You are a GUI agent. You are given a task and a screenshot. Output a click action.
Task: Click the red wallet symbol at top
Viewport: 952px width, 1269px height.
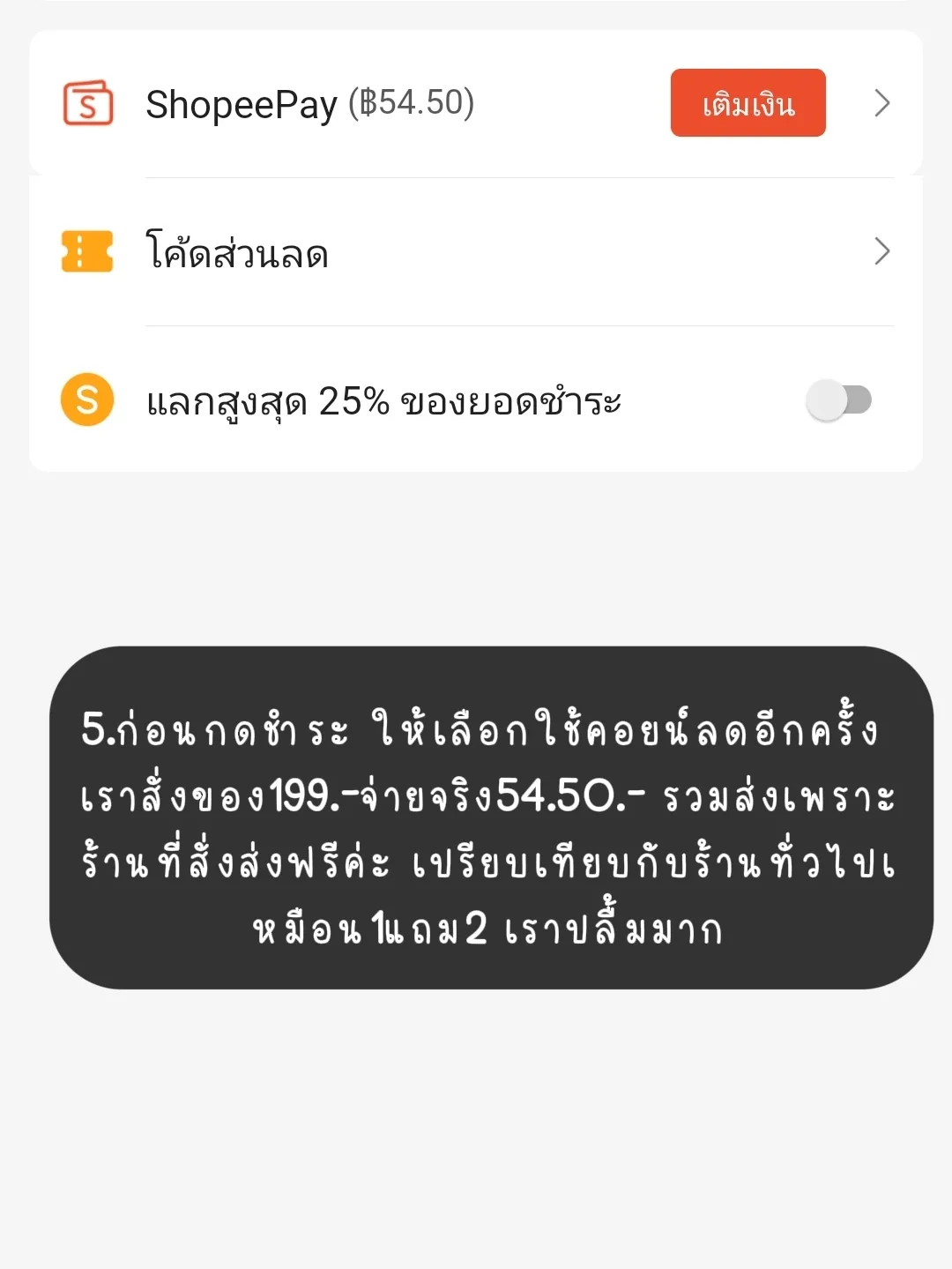pos(86,103)
